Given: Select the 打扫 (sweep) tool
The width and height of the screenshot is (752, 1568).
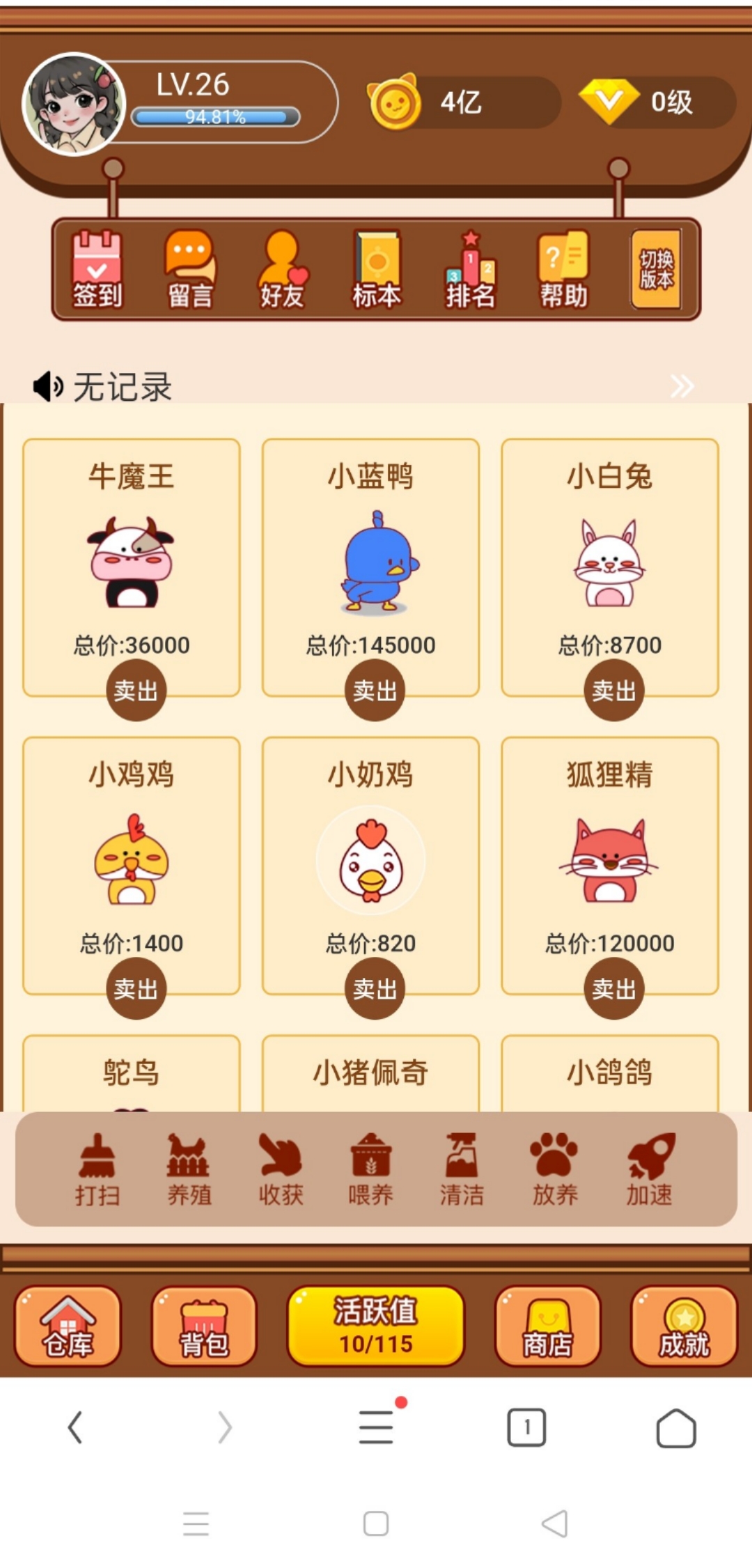Looking at the screenshot, I should pos(97,1169).
